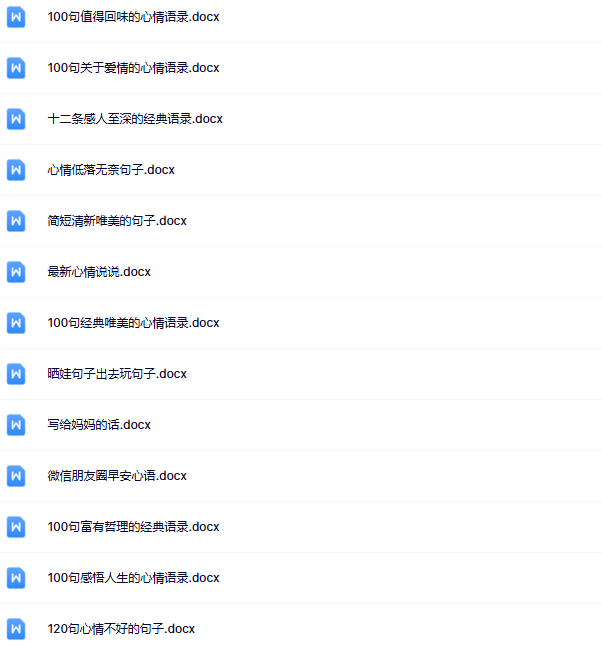This screenshot has width=602, height=648.
Task: Open 最新心情说说.docx file
Action: pyautogui.click(x=99, y=272)
